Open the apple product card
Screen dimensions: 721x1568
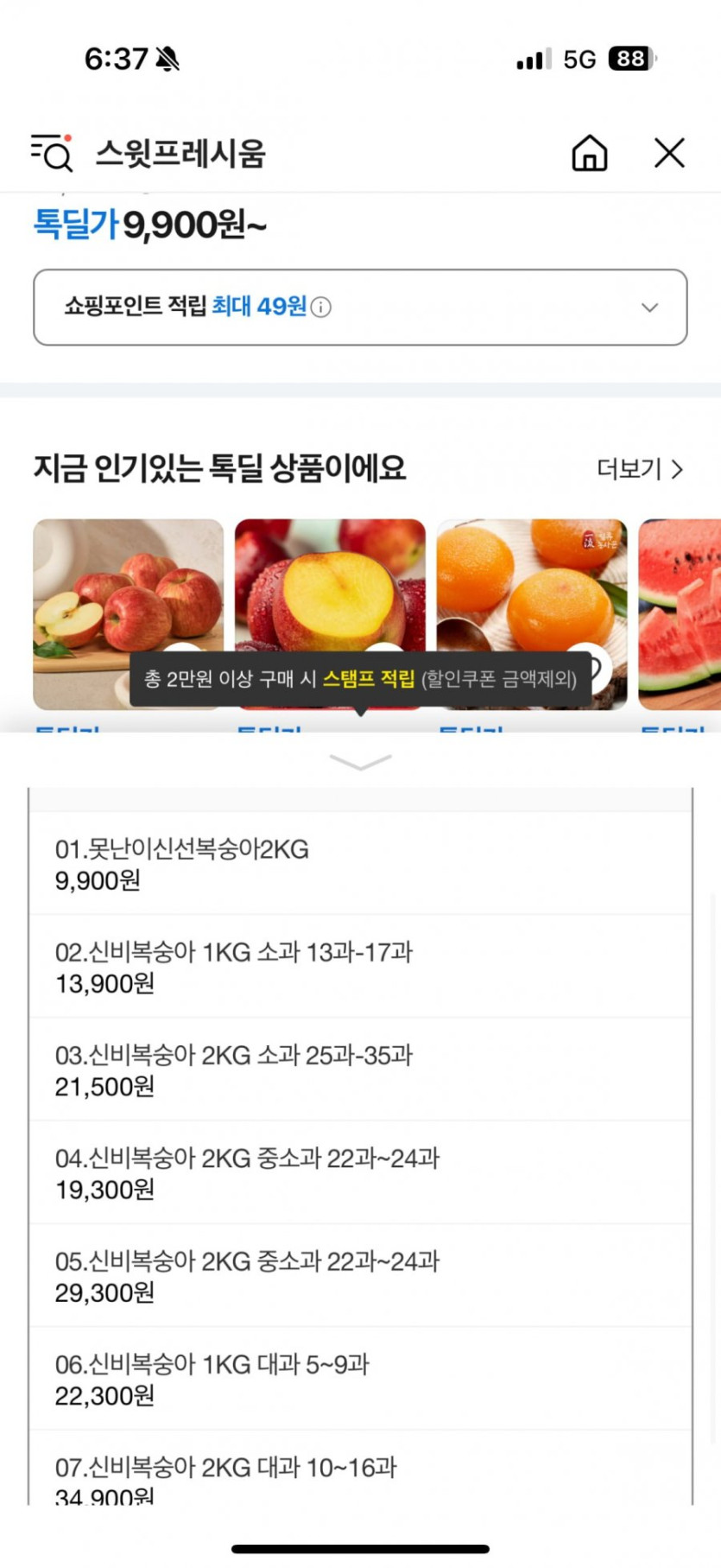coord(128,587)
